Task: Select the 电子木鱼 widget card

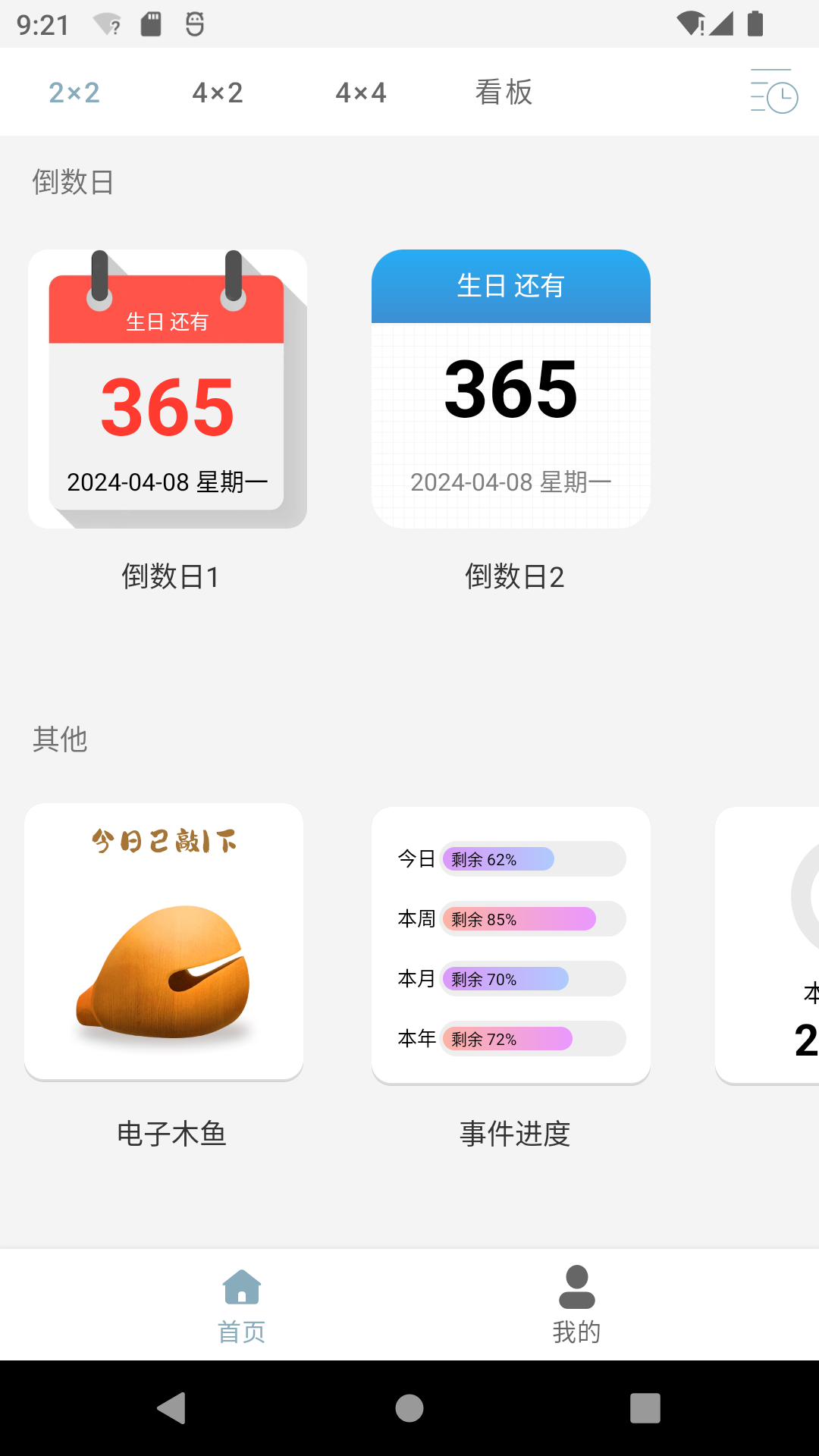Action: point(164,942)
